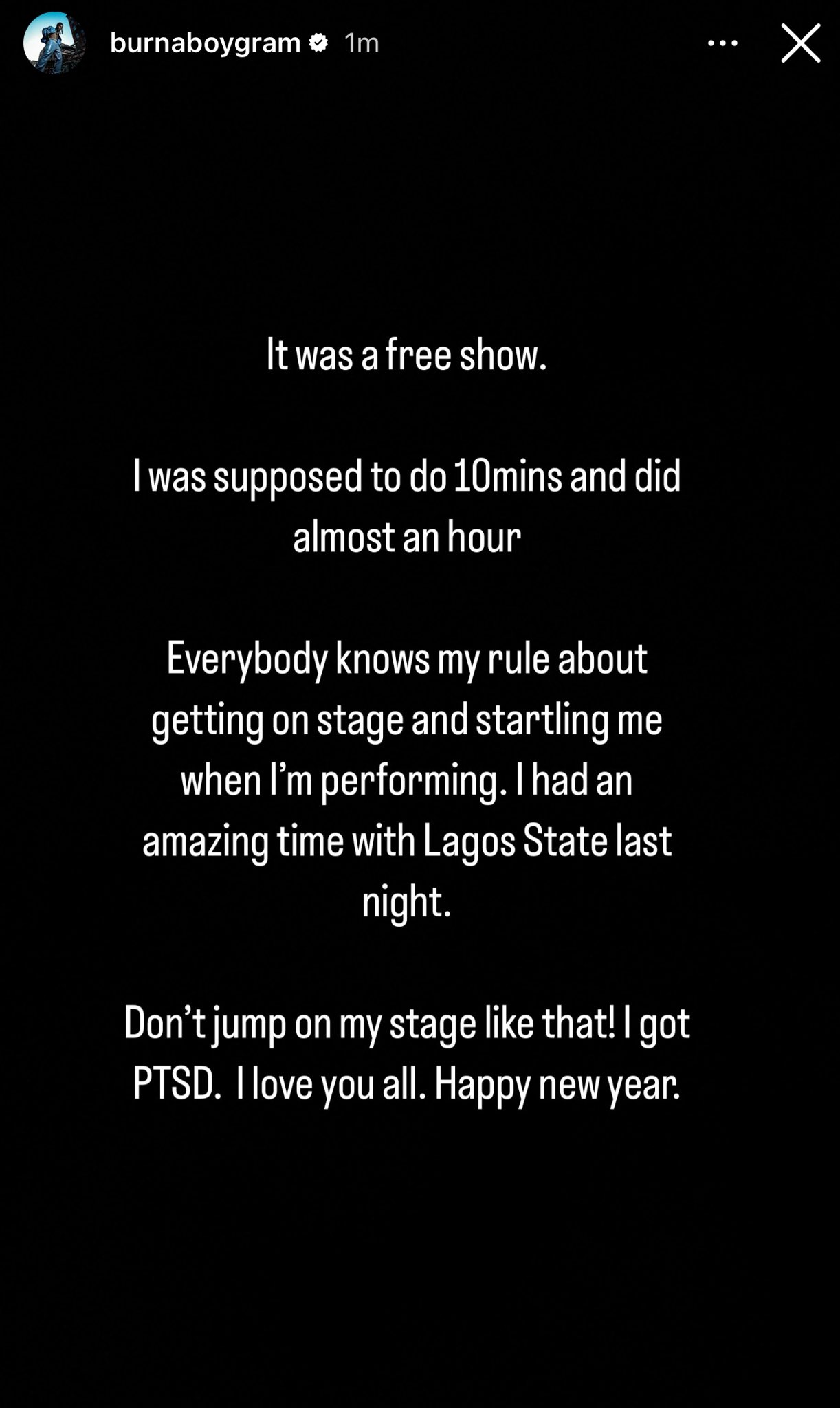Image resolution: width=840 pixels, height=1408 pixels.
Task: Open burnaboygram's profile picture
Action: 54,43
